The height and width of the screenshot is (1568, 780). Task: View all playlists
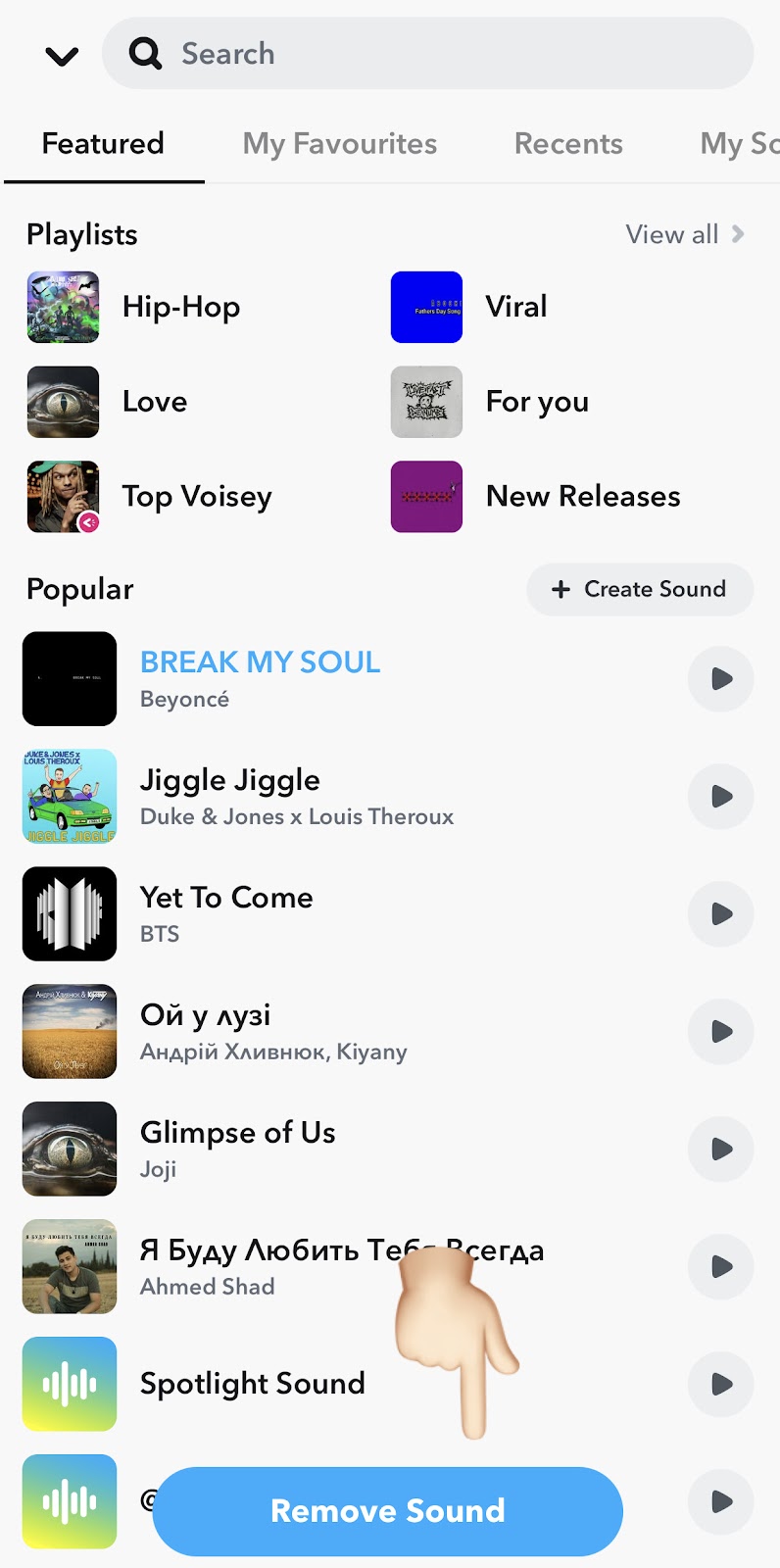point(685,234)
